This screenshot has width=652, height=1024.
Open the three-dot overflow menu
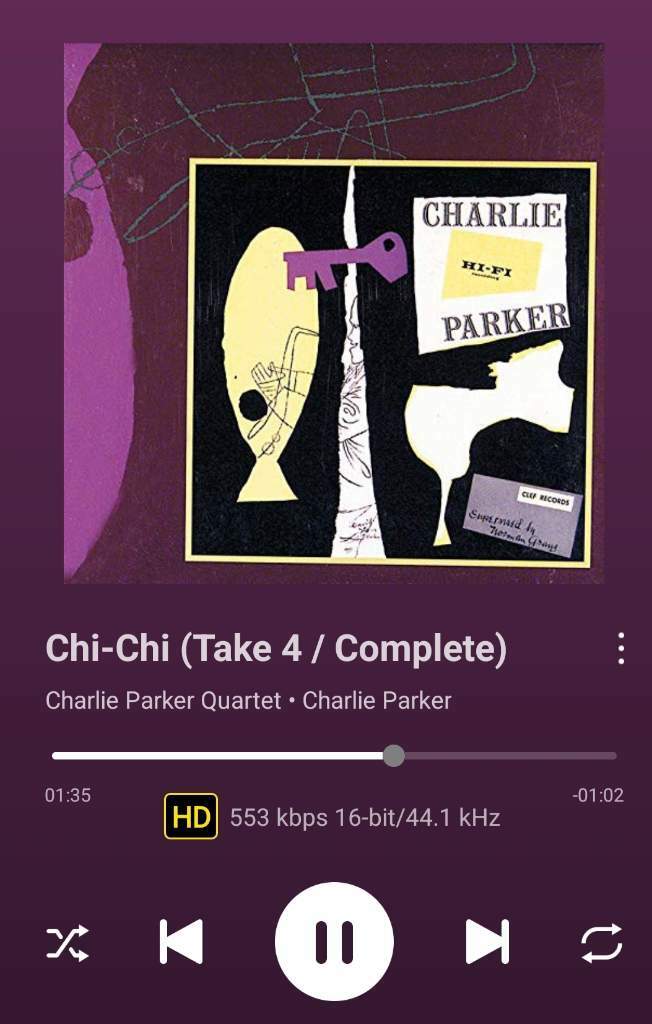coord(621,649)
